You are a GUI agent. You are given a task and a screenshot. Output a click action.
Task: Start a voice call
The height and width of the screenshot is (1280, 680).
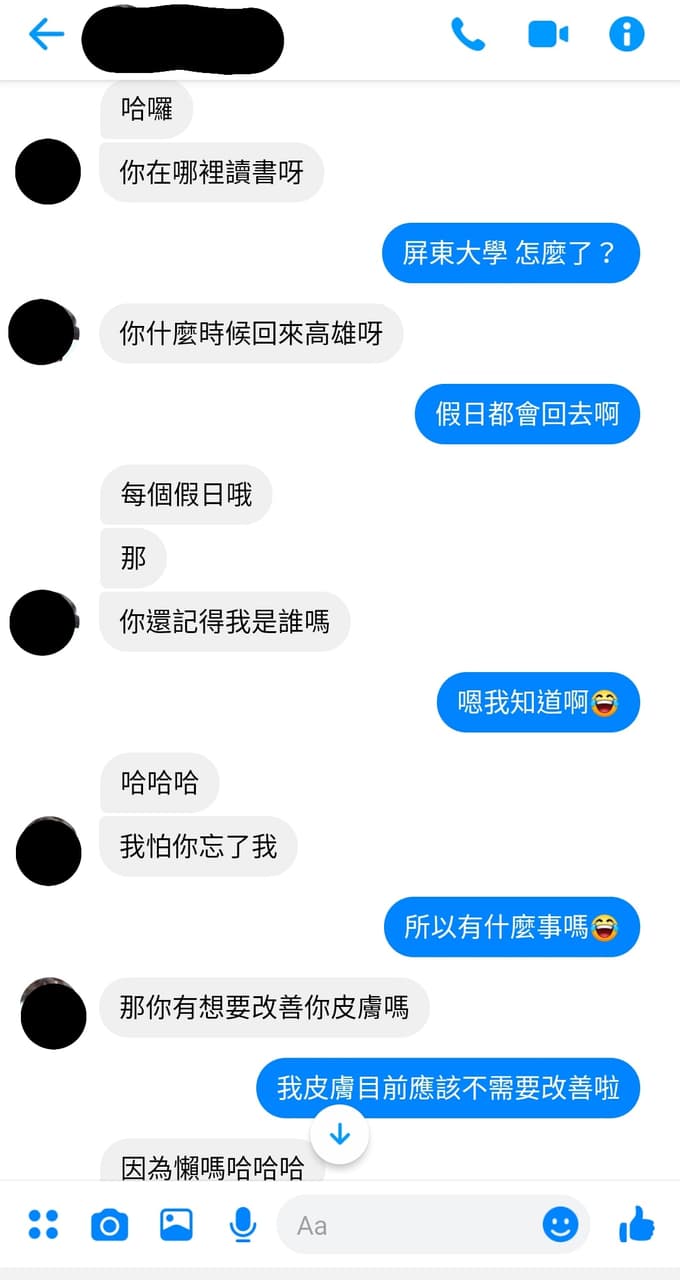tap(467, 35)
